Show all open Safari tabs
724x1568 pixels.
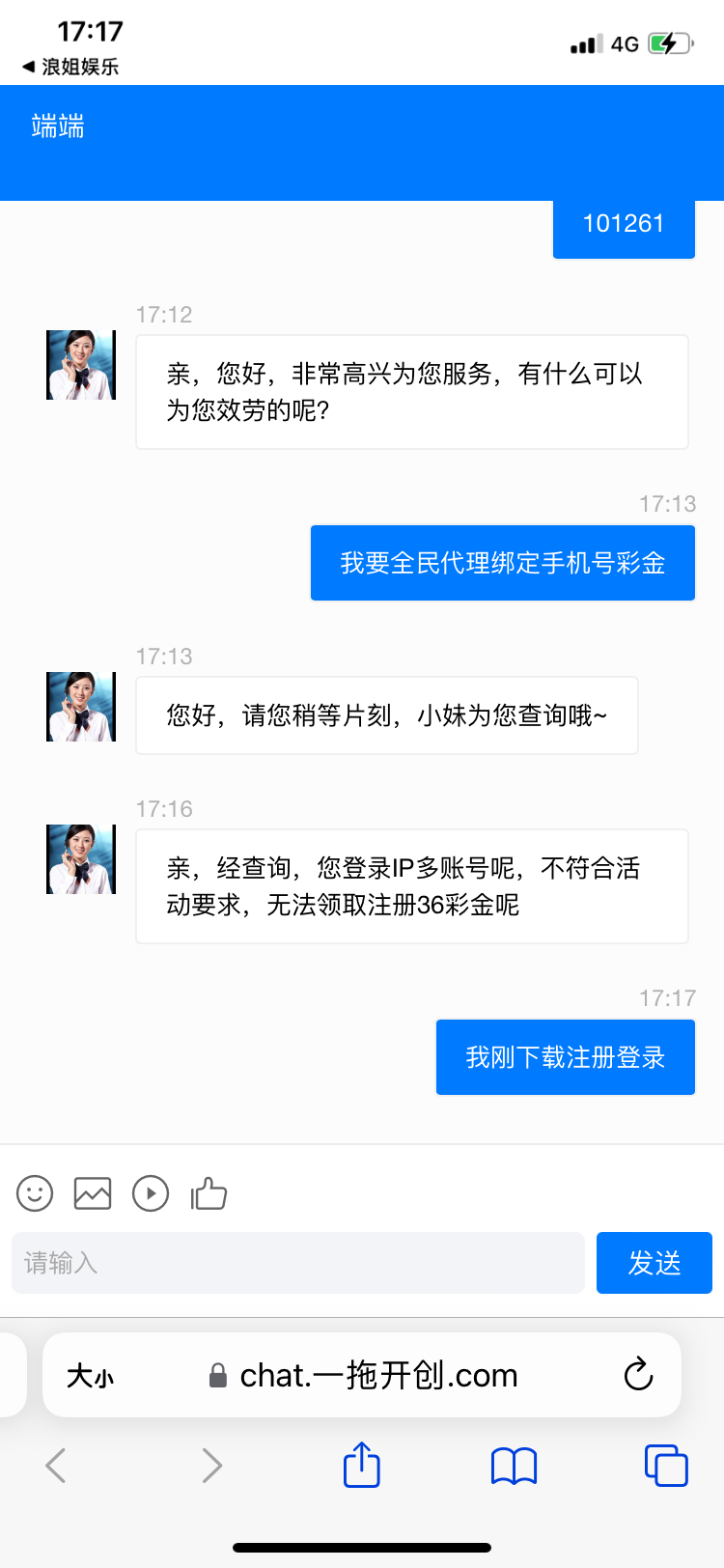pos(665,1465)
